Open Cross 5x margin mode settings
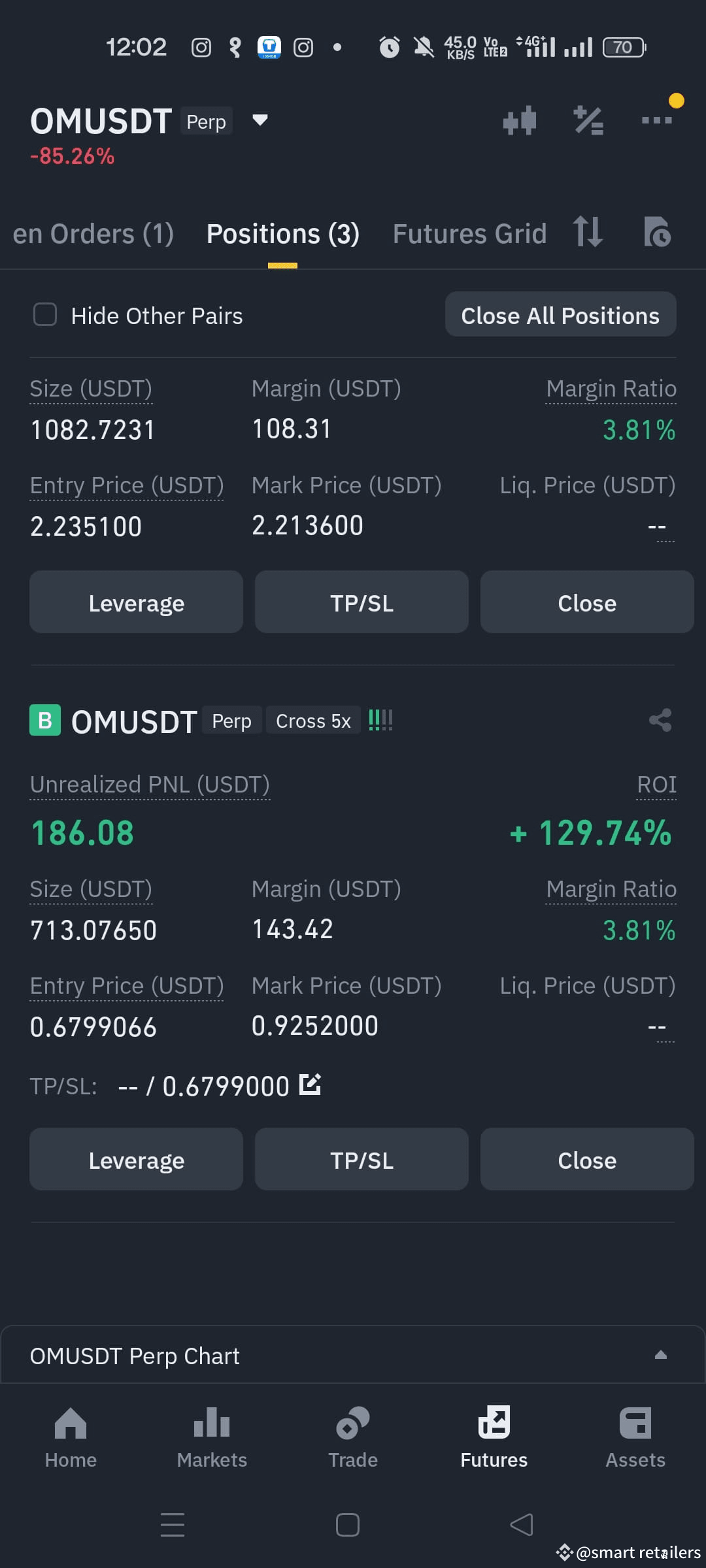This screenshot has width=706, height=1568. pyautogui.click(x=312, y=720)
